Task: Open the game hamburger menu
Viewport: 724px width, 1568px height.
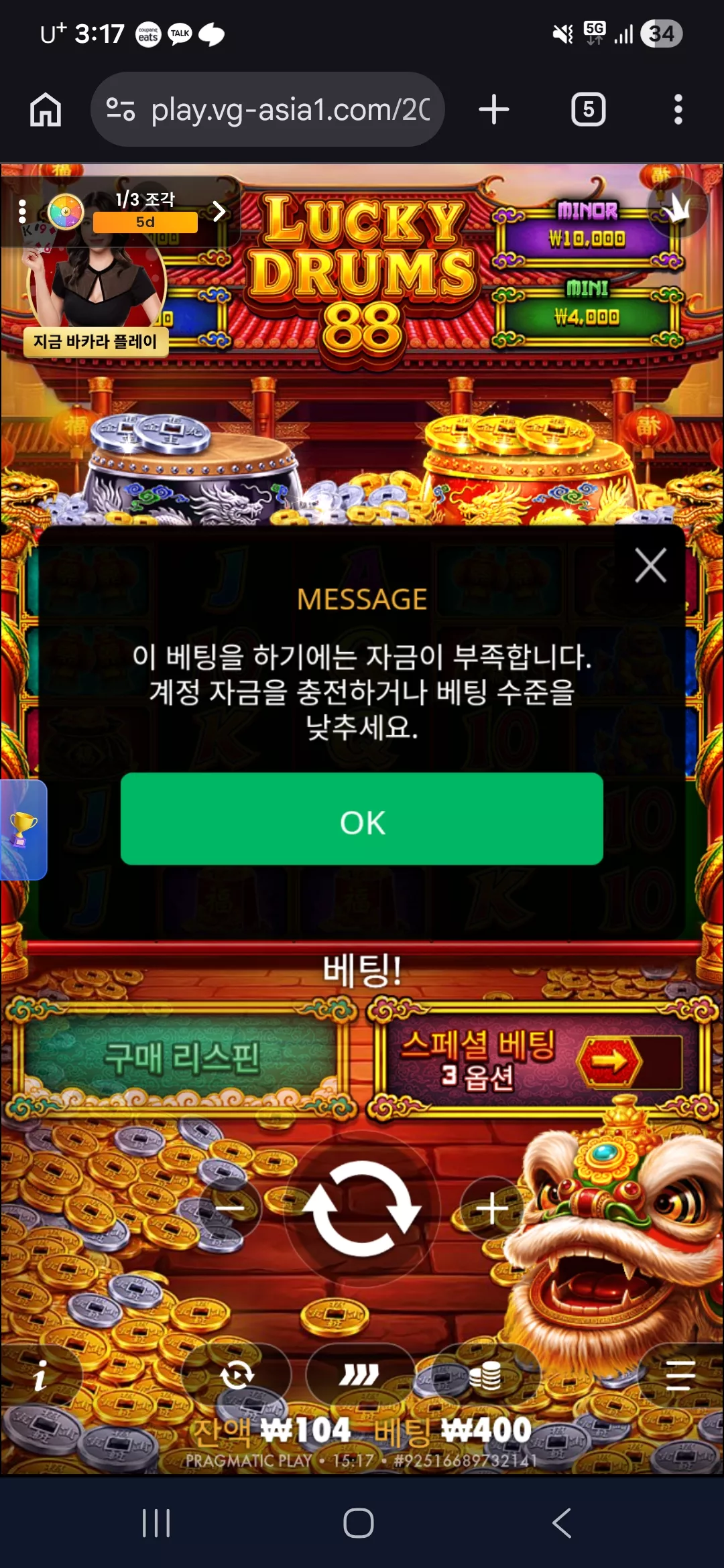Action: [681, 1375]
